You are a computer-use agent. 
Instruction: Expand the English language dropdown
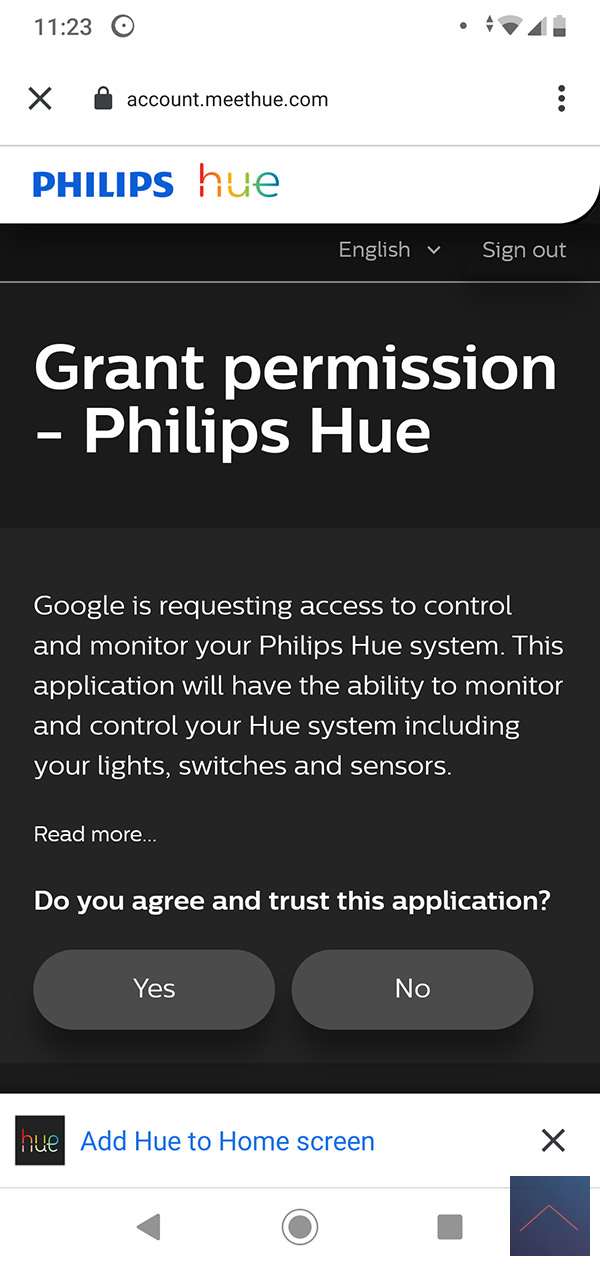[x=389, y=250]
